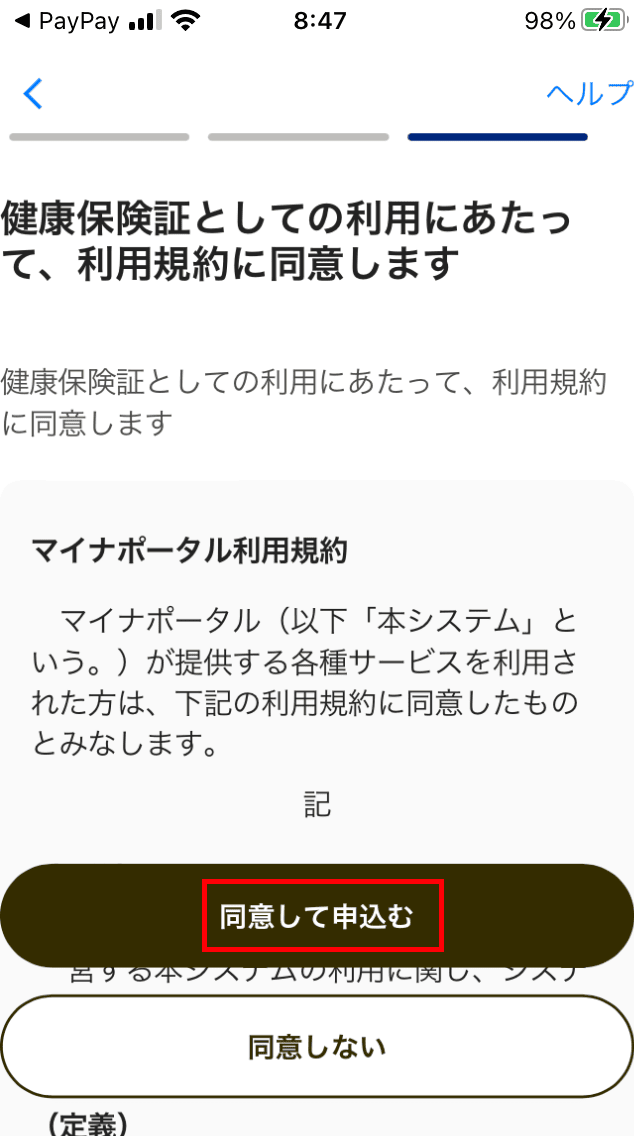The image size is (640, 1136).
Task: Go back using the top-left arrow
Action: [x=33, y=94]
